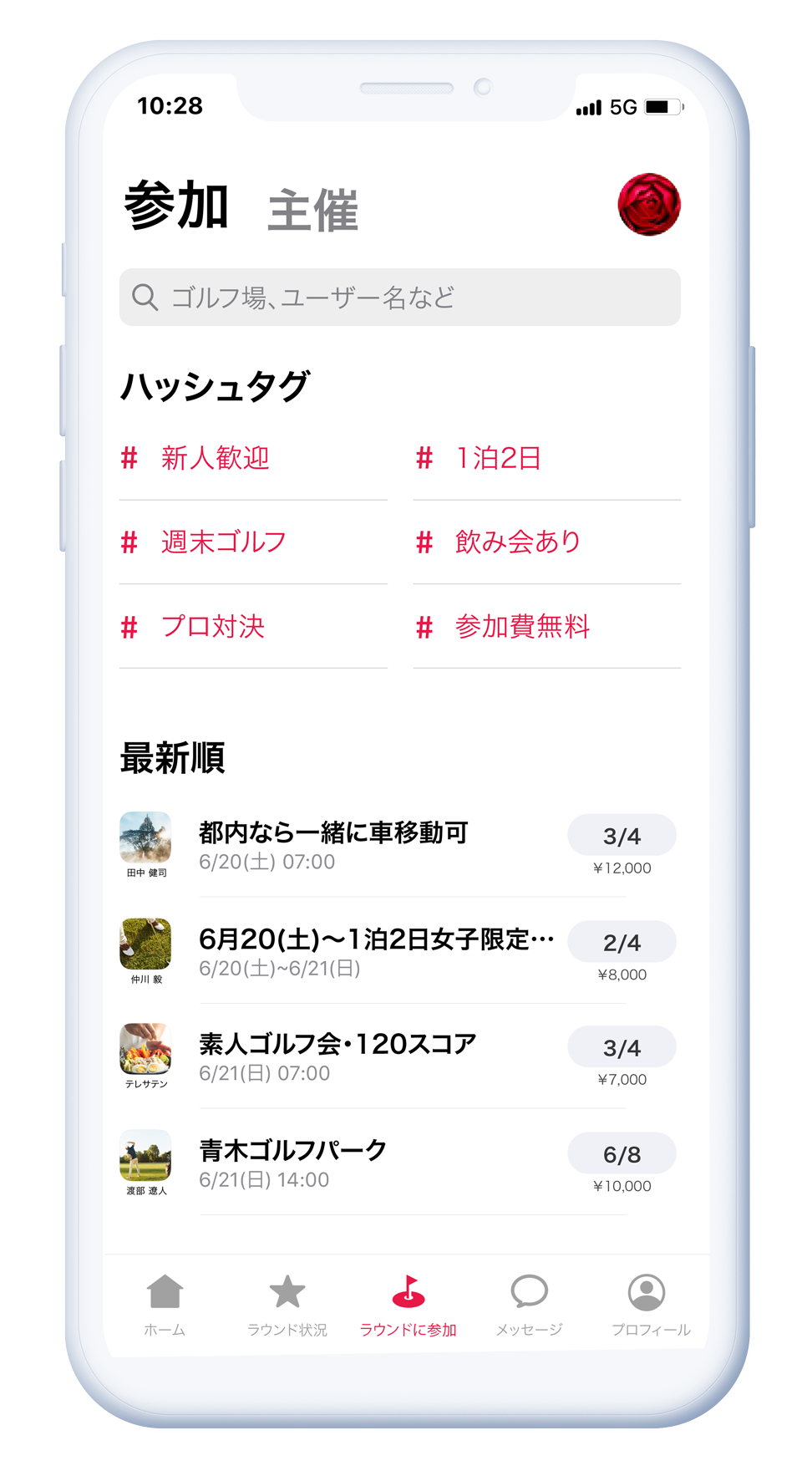Select hashtag 1泊2日
The width and height of the screenshot is (812, 1476).
pos(498,459)
